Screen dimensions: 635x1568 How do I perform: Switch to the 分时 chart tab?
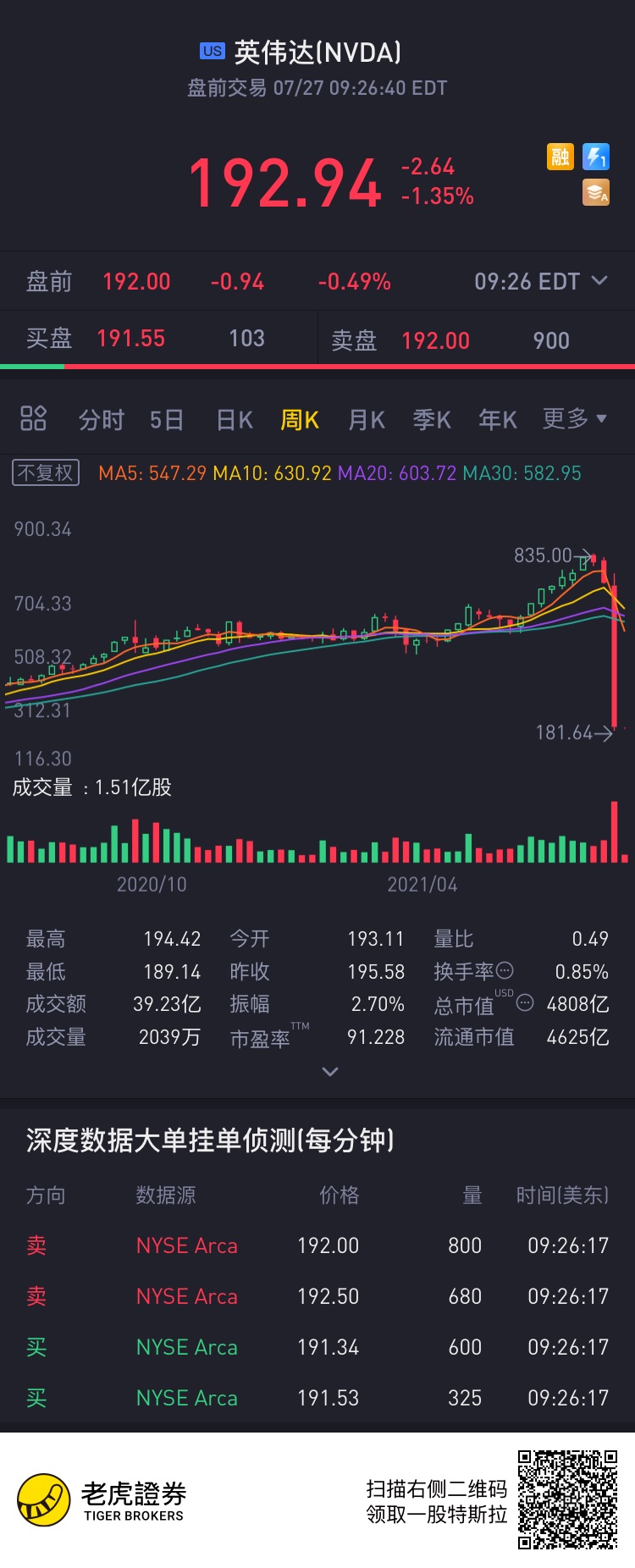point(102,420)
